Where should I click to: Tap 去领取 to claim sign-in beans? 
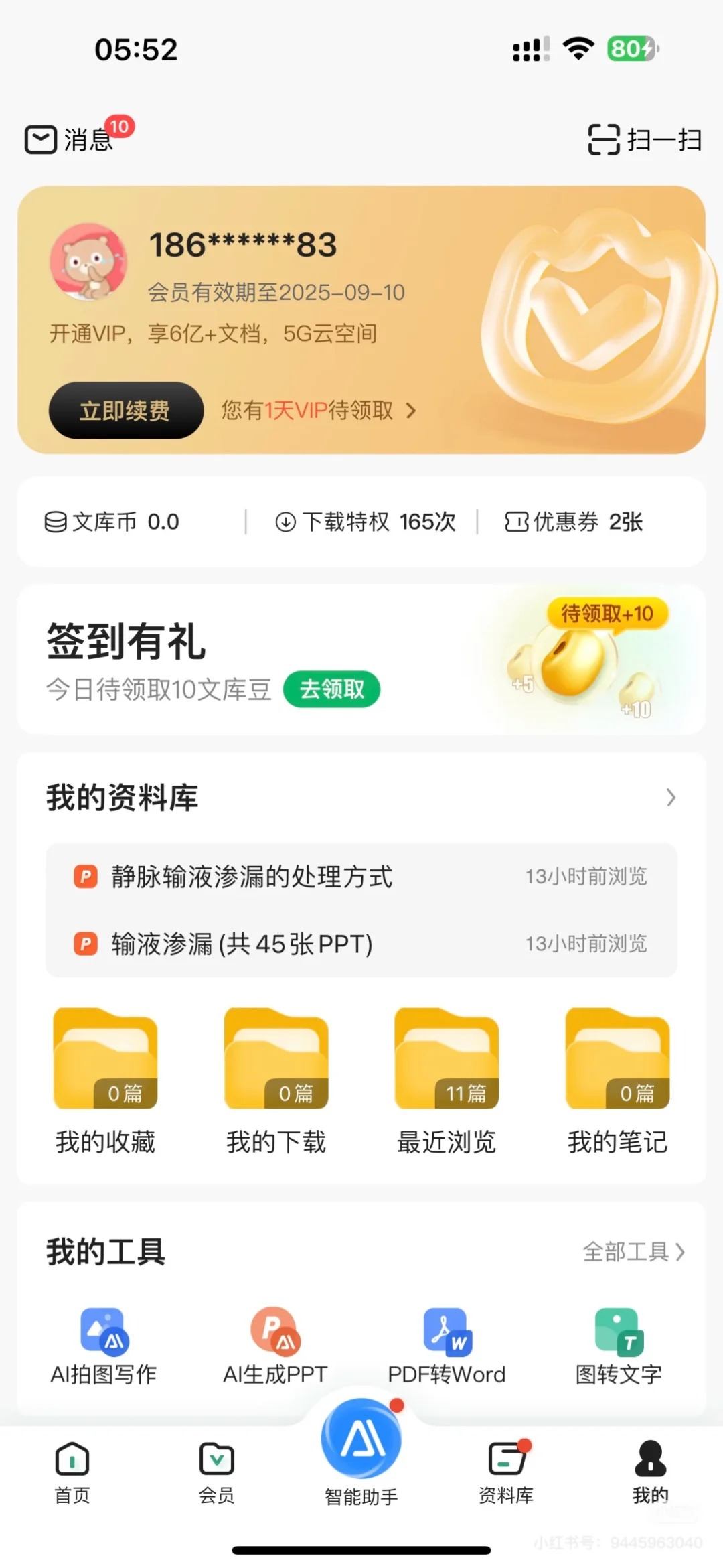(x=331, y=689)
